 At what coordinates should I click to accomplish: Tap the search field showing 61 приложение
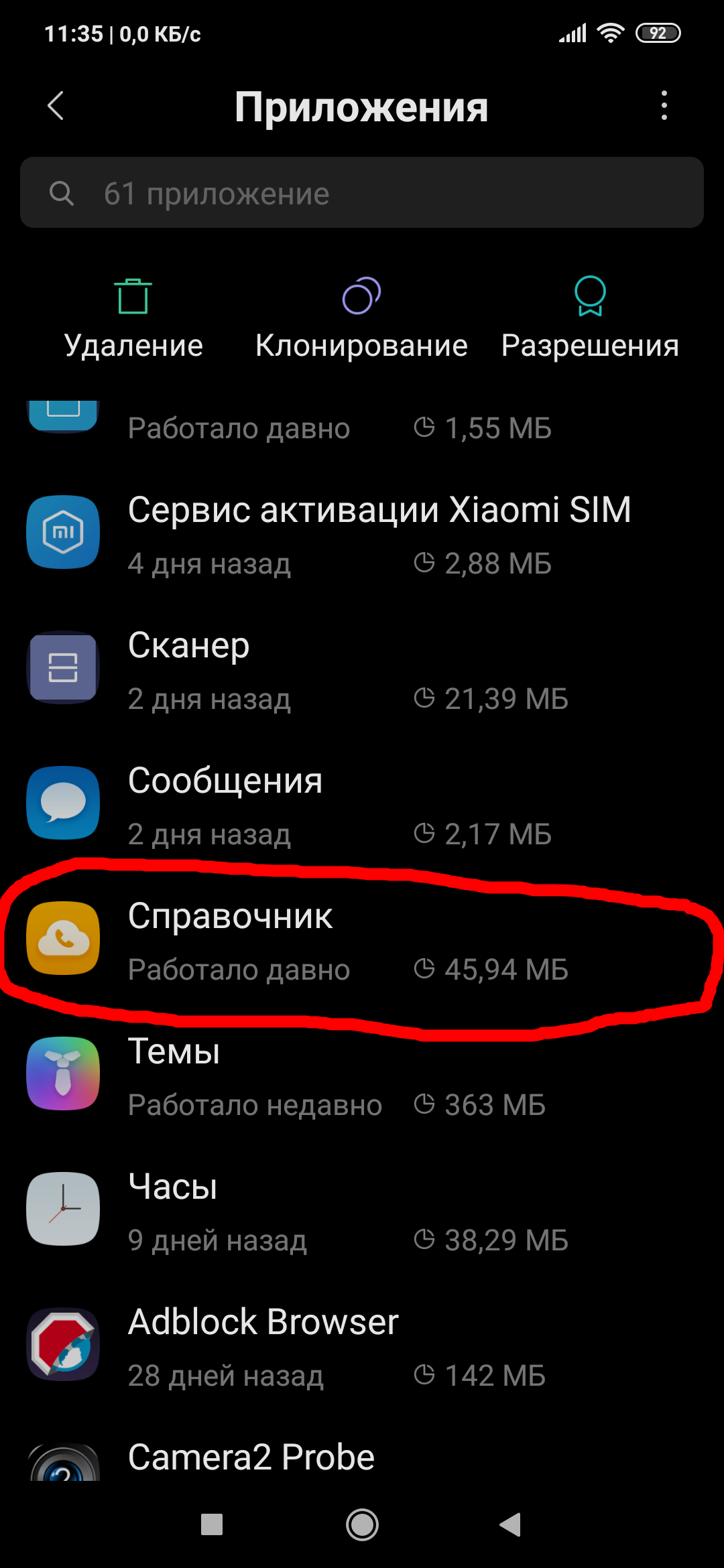(362, 193)
